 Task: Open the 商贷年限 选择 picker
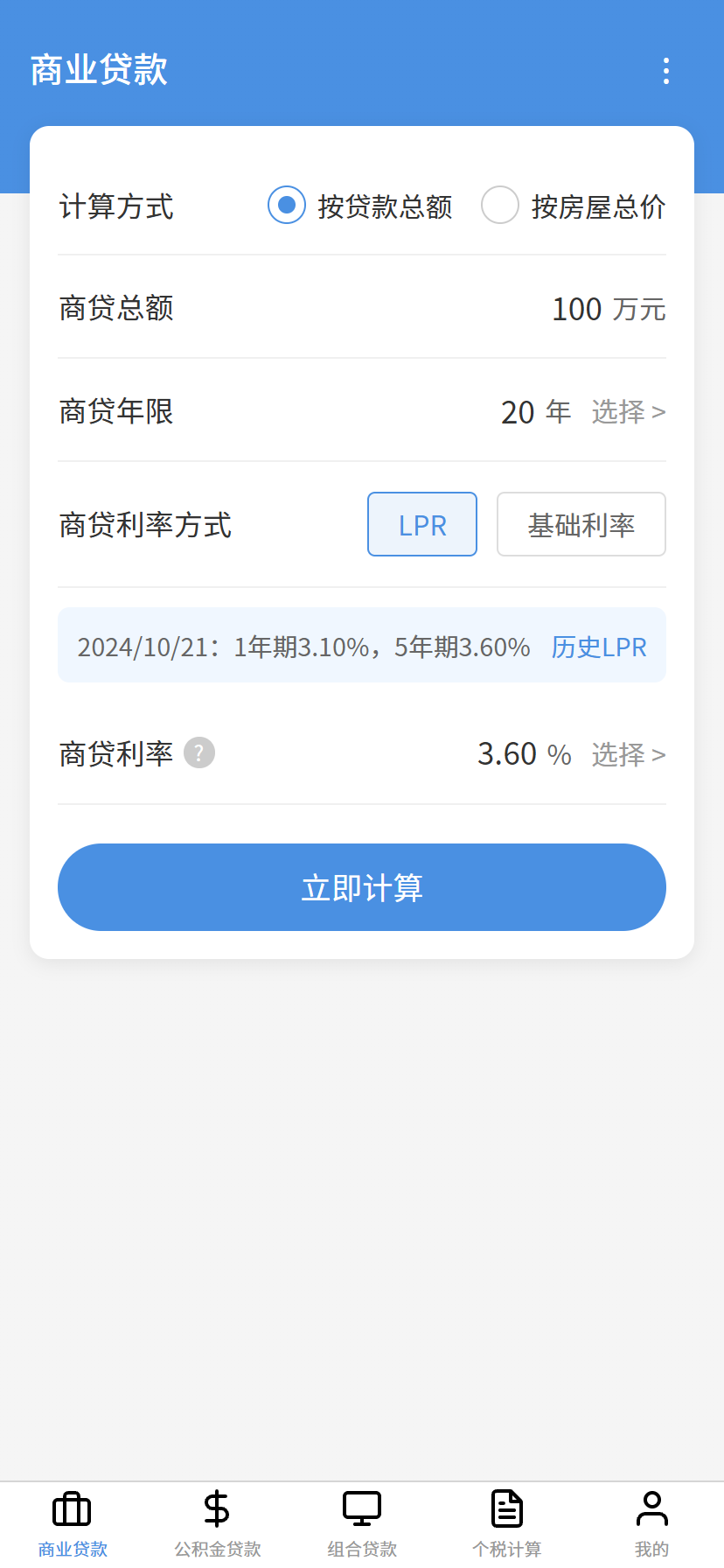628,411
